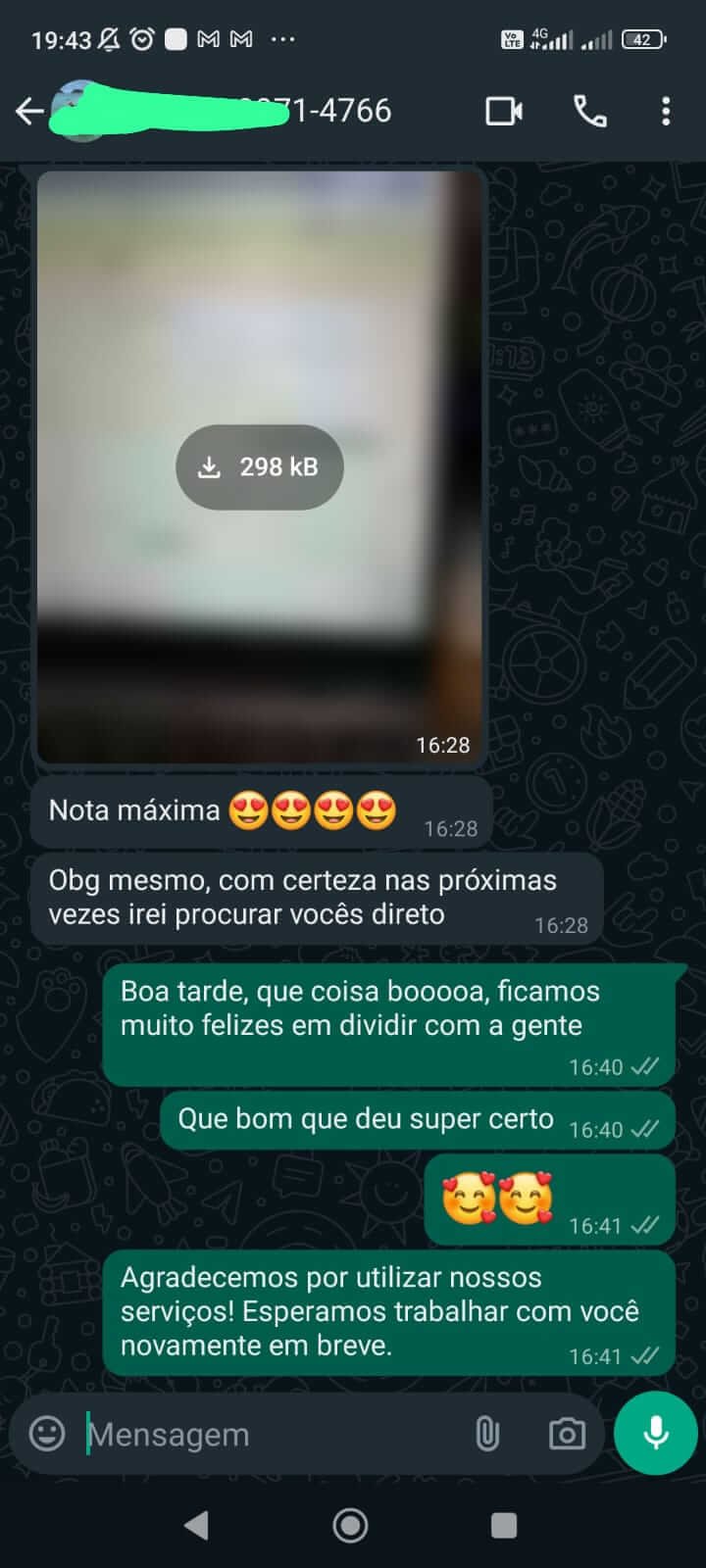Start a voice call
Screen dimensions: 706x1568
(590, 112)
